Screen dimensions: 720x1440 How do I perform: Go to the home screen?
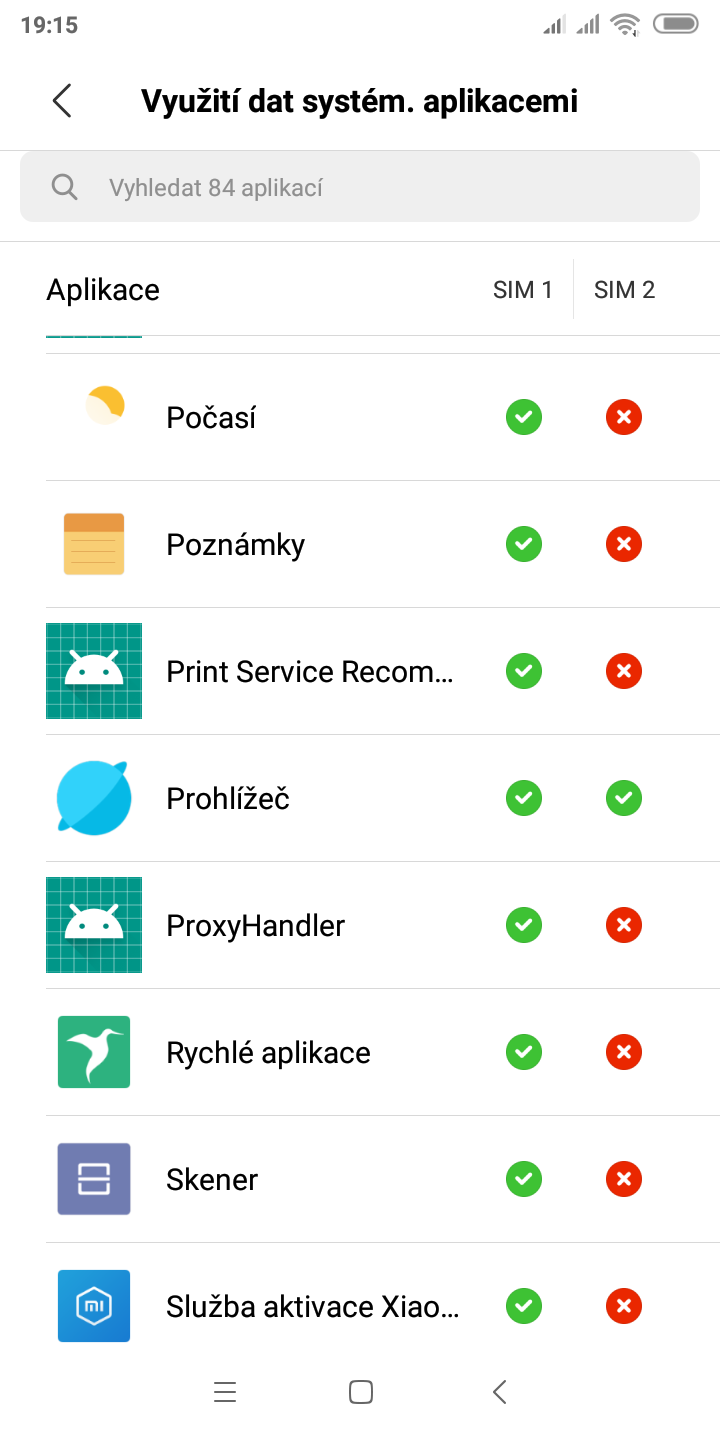[x=361, y=1392]
